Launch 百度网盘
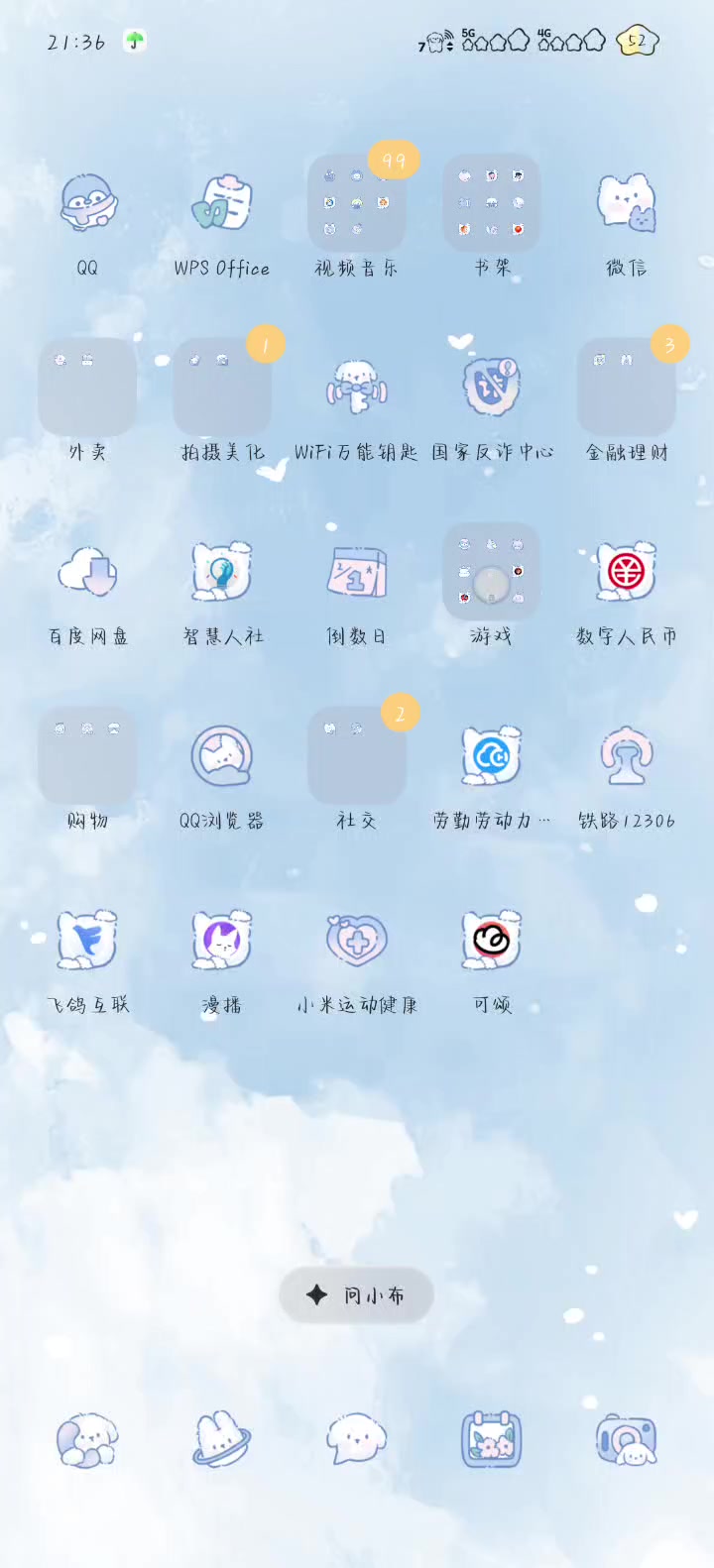This screenshot has height=1568, width=714. [87, 572]
